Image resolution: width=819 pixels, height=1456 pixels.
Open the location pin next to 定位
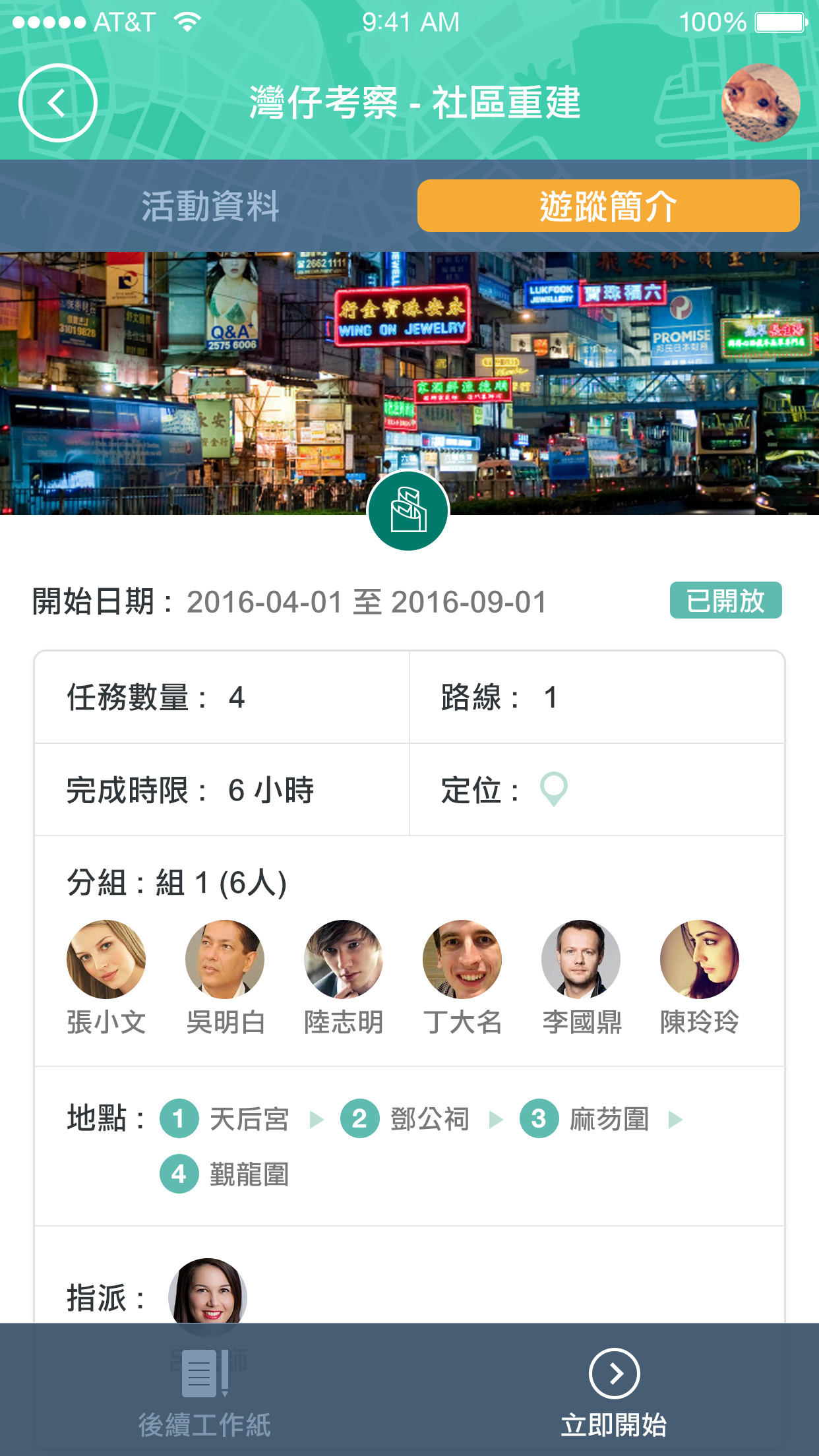coord(553,789)
